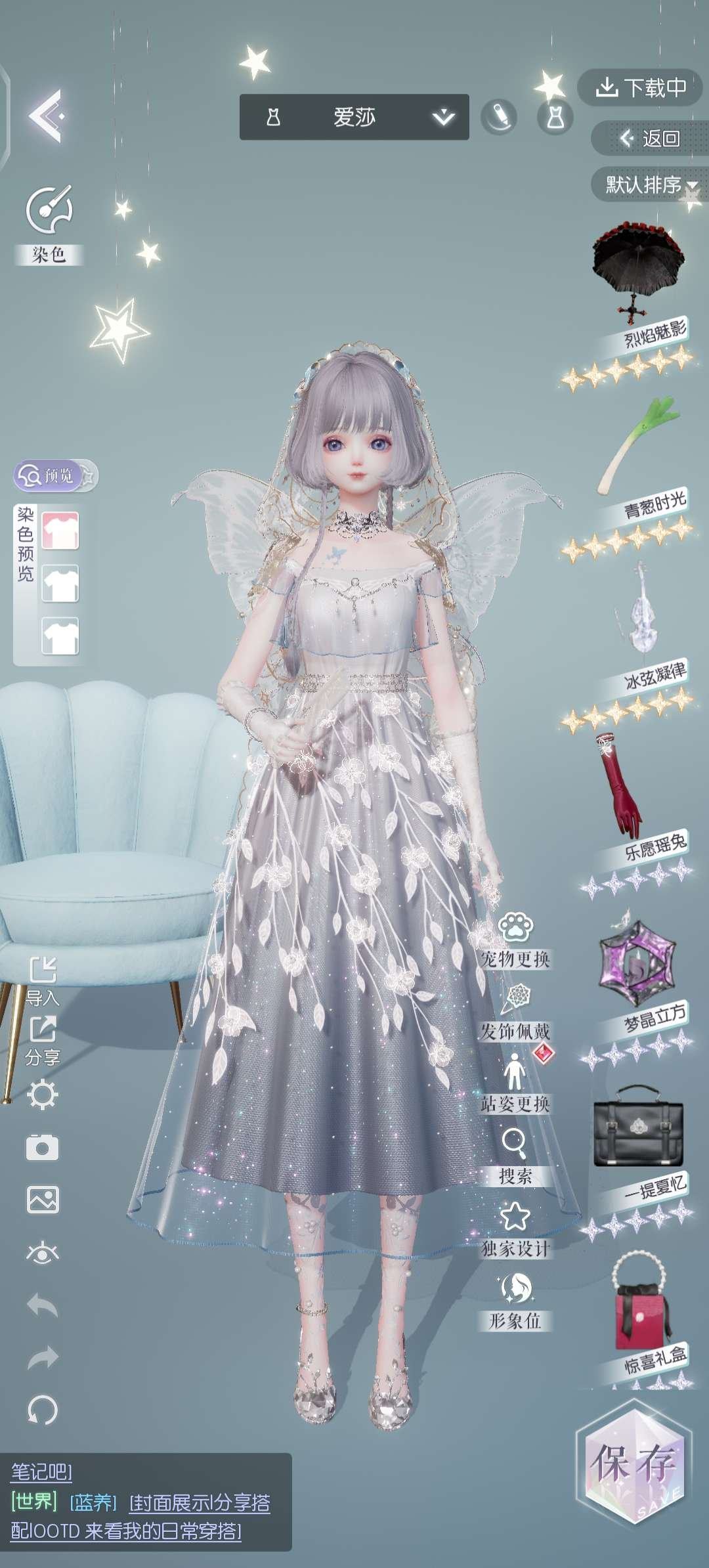This screenshot has height=1568, width=709.
Task: Open 发饰佩戴 hair accessory options
Action: click(x=516, y=1013)
